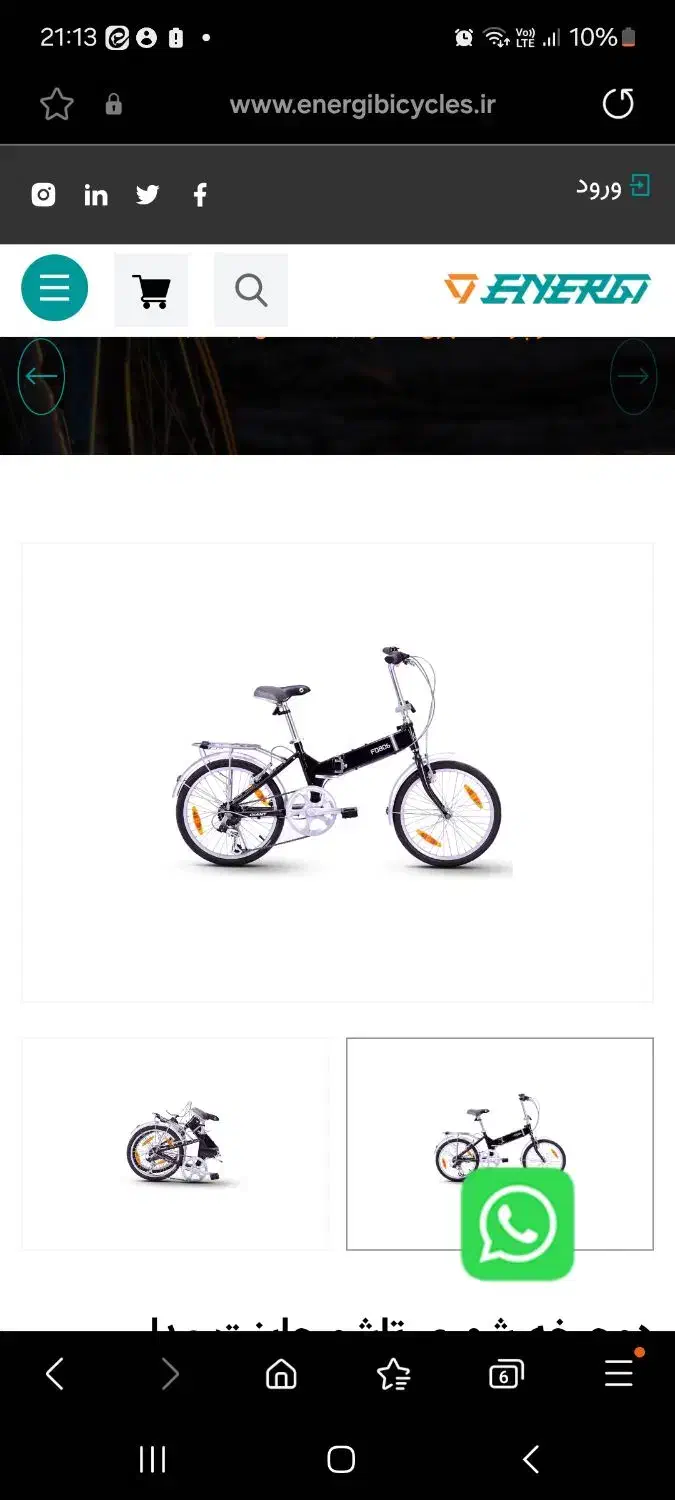Image resolution: width=675 pixels, height=1500 pixels.
Task: Show next banner slide
Action: pyautogui.click(x=633, y=377)
